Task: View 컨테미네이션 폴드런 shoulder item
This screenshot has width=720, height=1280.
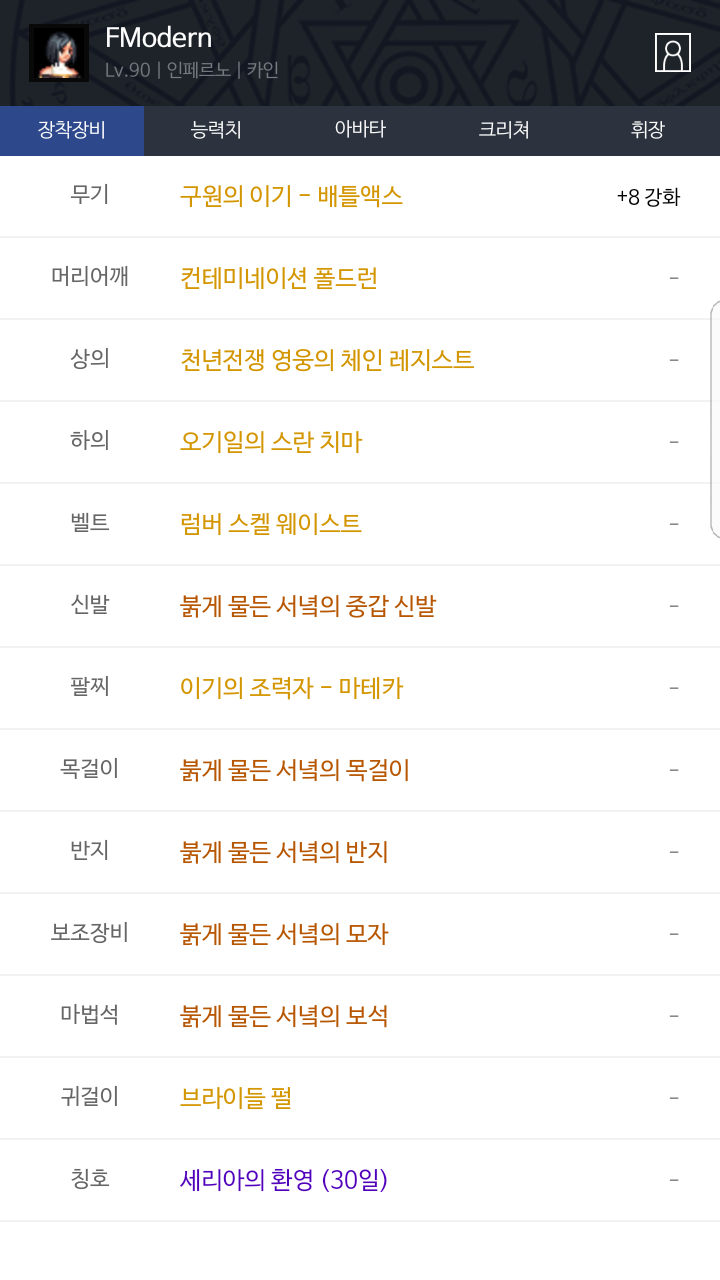Action: point(279,278)
